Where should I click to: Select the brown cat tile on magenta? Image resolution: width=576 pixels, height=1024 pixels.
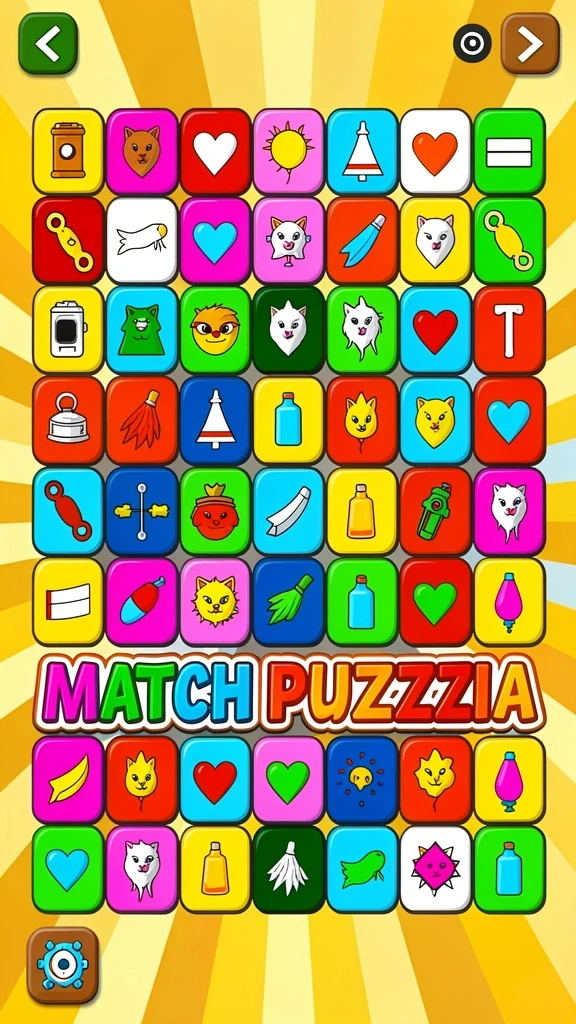click(x=142, y=152)
